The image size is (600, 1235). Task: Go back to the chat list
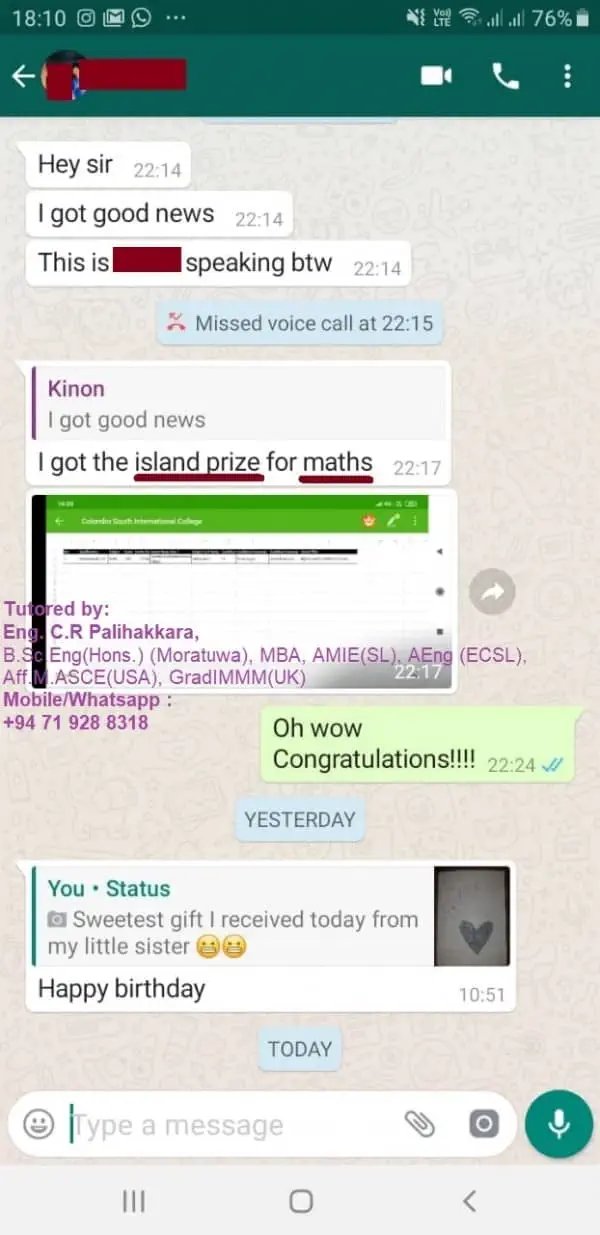(22, 77)
